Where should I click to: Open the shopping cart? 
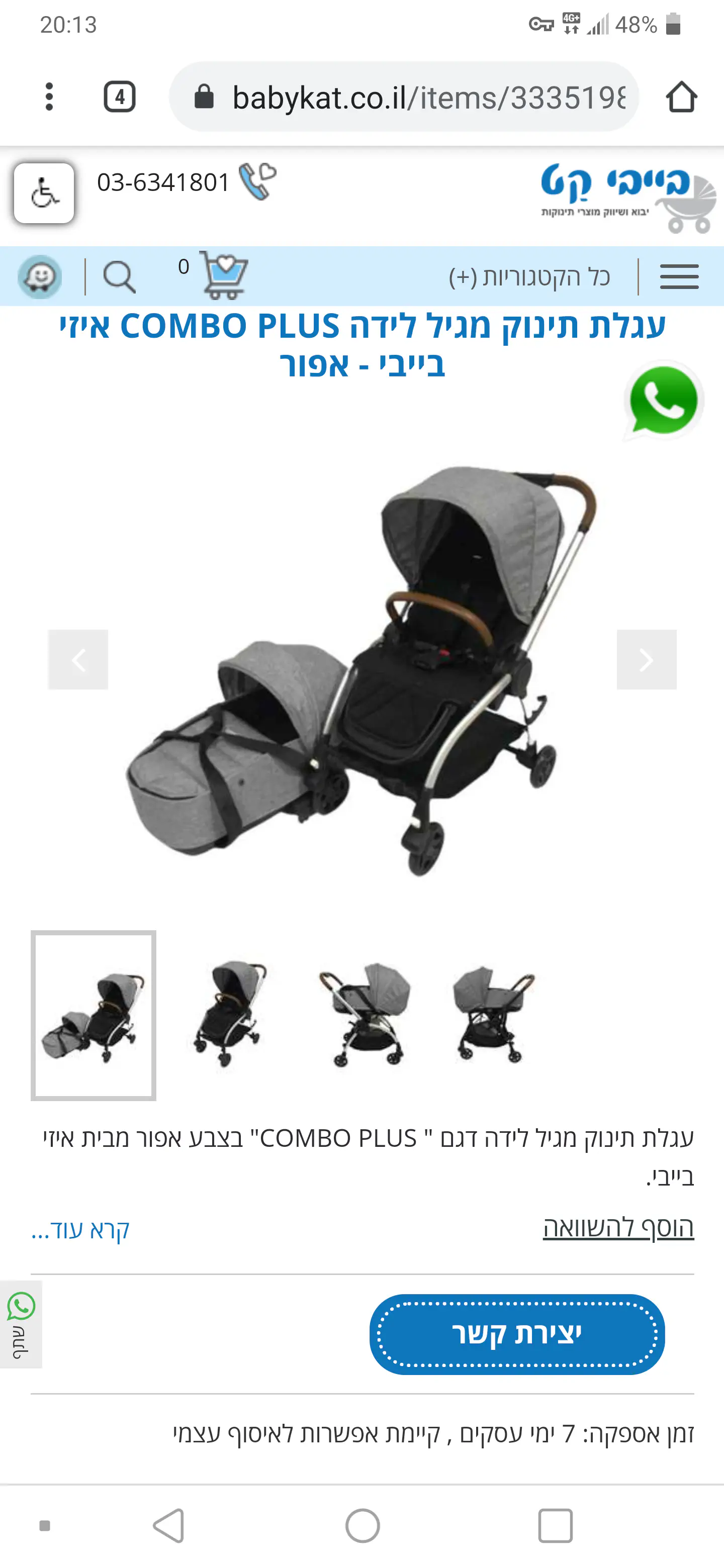click(x=223, y=275)
